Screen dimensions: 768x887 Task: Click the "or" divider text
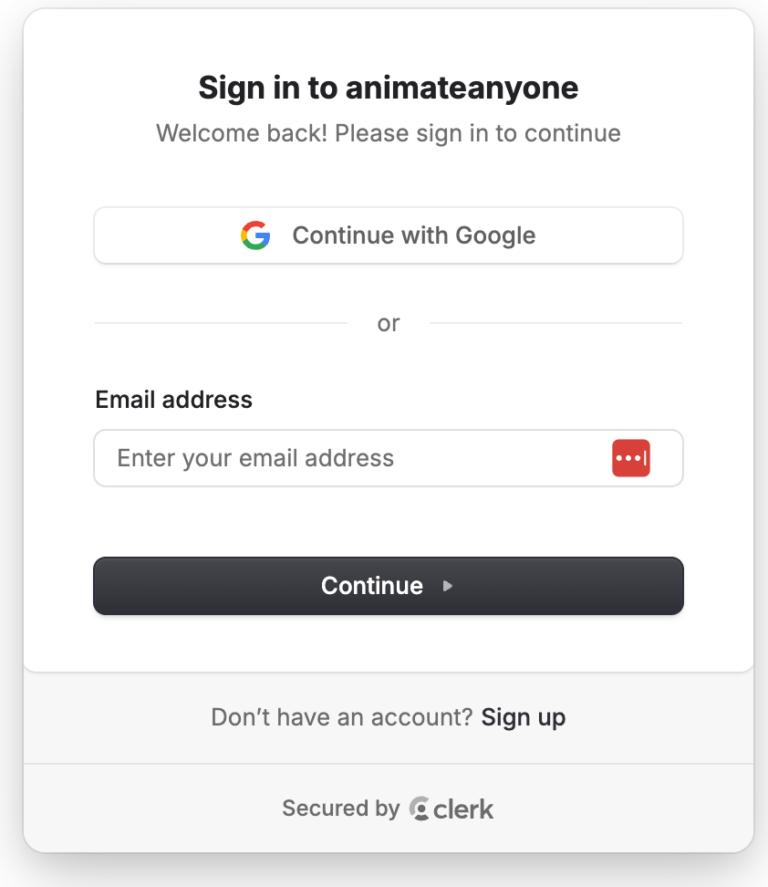click(x=388, y=323)
